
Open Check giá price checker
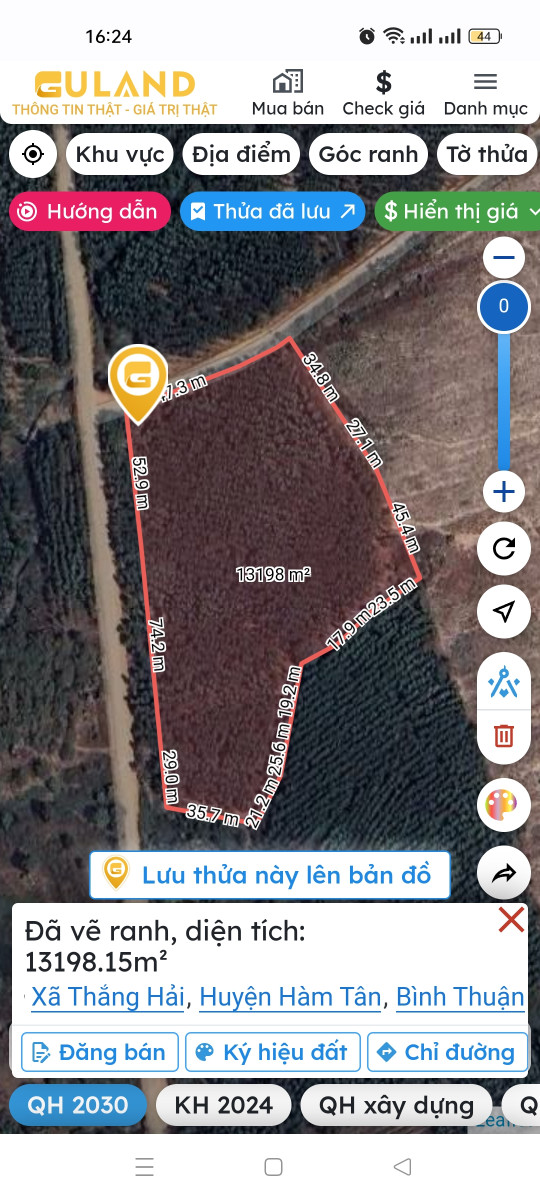(x=383, y=94)
